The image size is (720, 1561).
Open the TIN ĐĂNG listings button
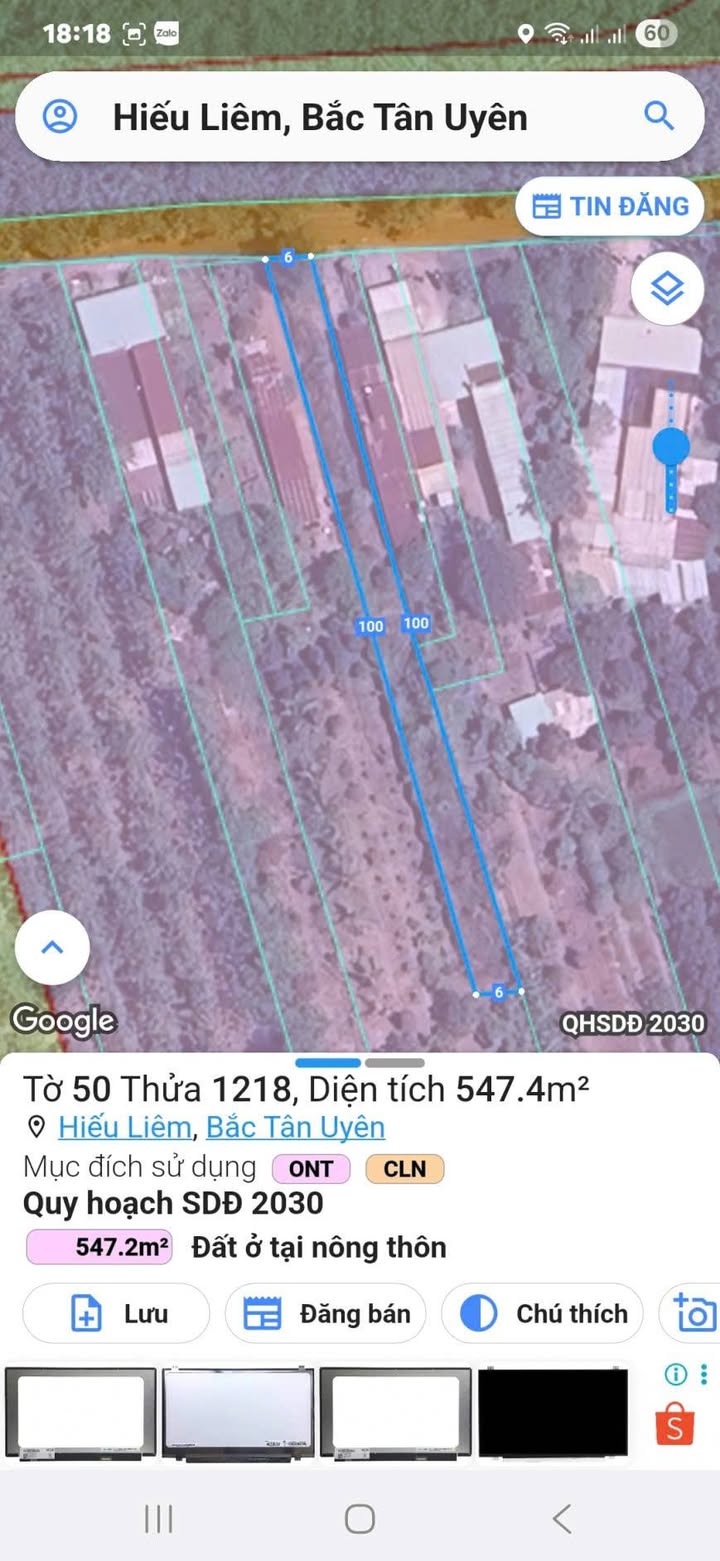coord(610,207)
